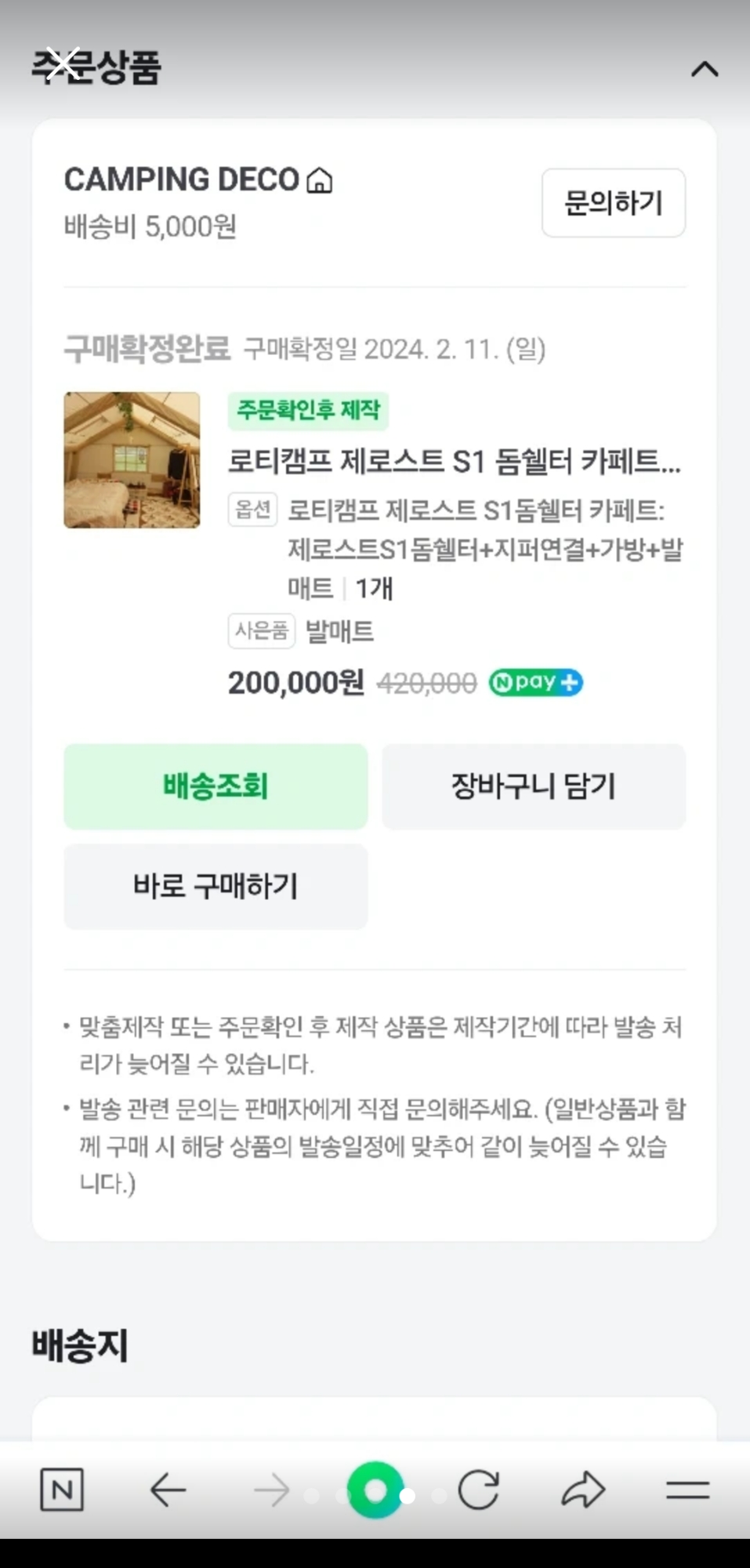Viewport: 750px width, 1568px height.
Task: Tap 장바구니 담기 to add to cart
Action: click(534, 786)
